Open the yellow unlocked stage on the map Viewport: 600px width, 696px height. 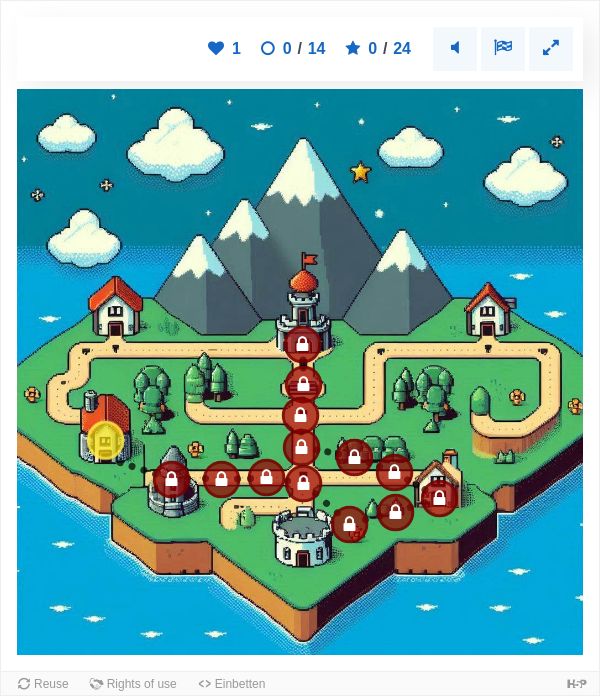point(105,440)
